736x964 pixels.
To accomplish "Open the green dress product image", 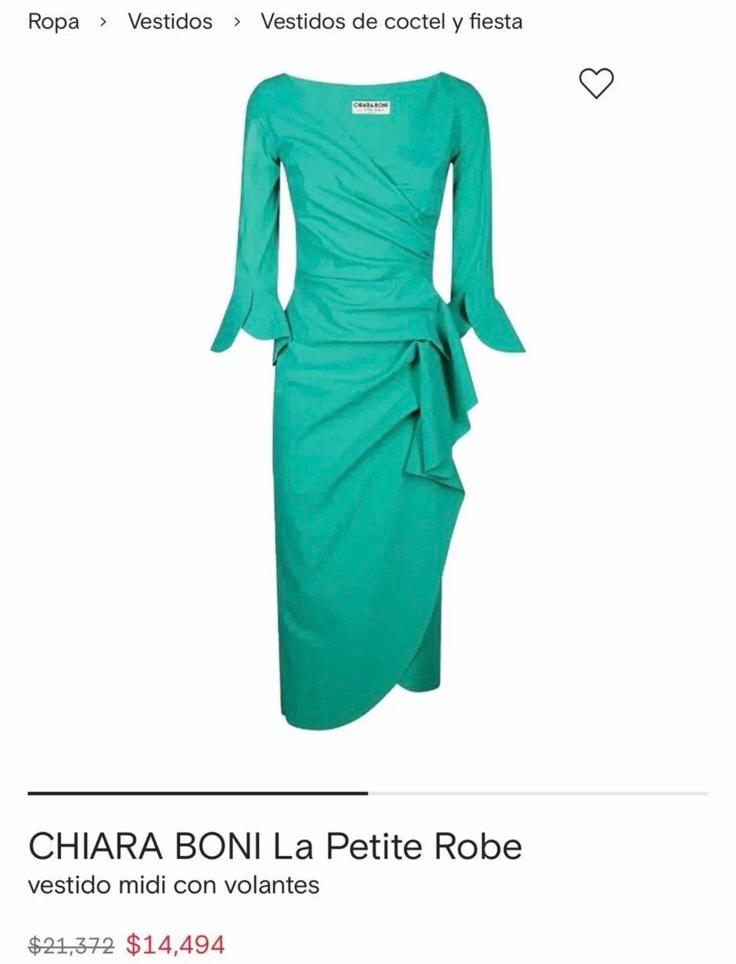I will pyautogui.click(x=367, y=400).
